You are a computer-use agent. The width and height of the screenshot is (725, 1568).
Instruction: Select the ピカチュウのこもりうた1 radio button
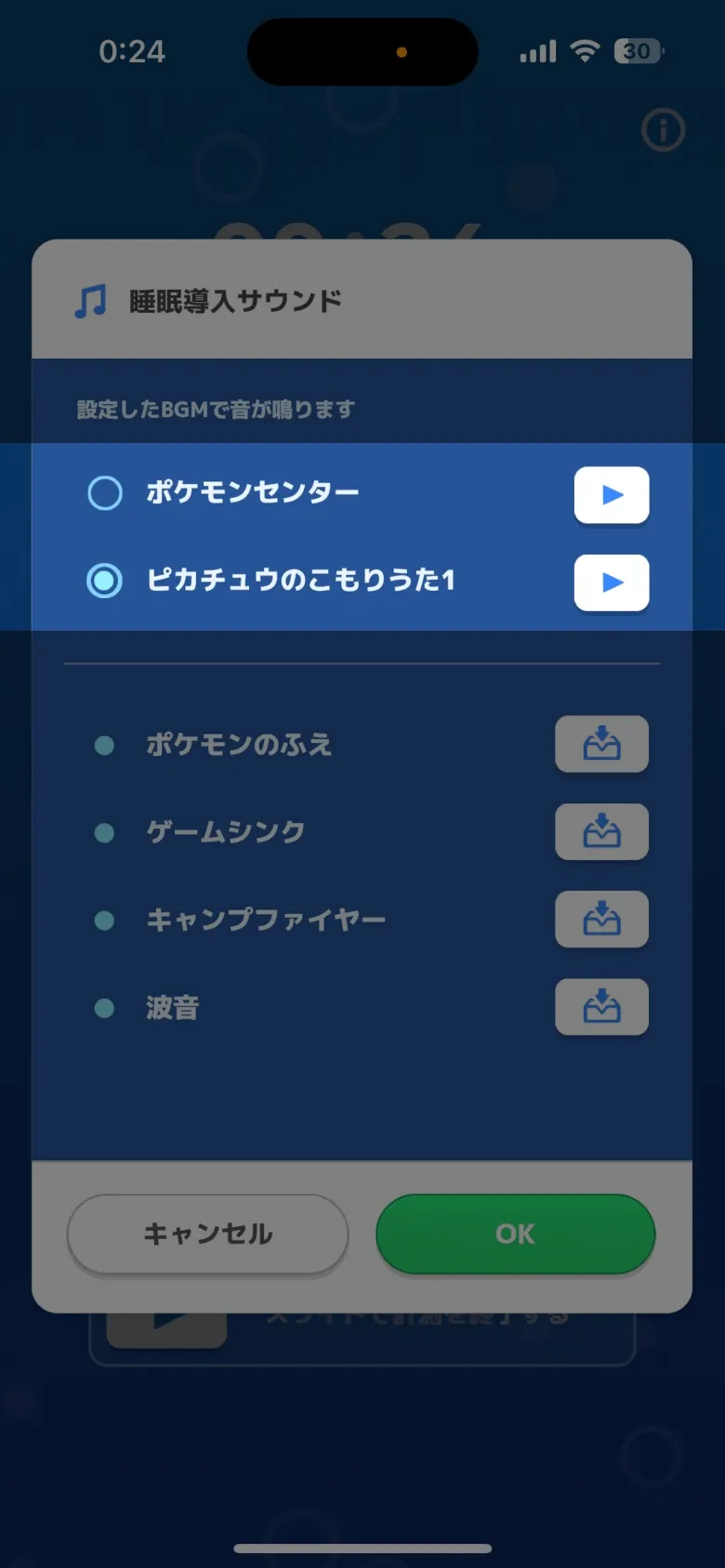[x=104, y=581]
